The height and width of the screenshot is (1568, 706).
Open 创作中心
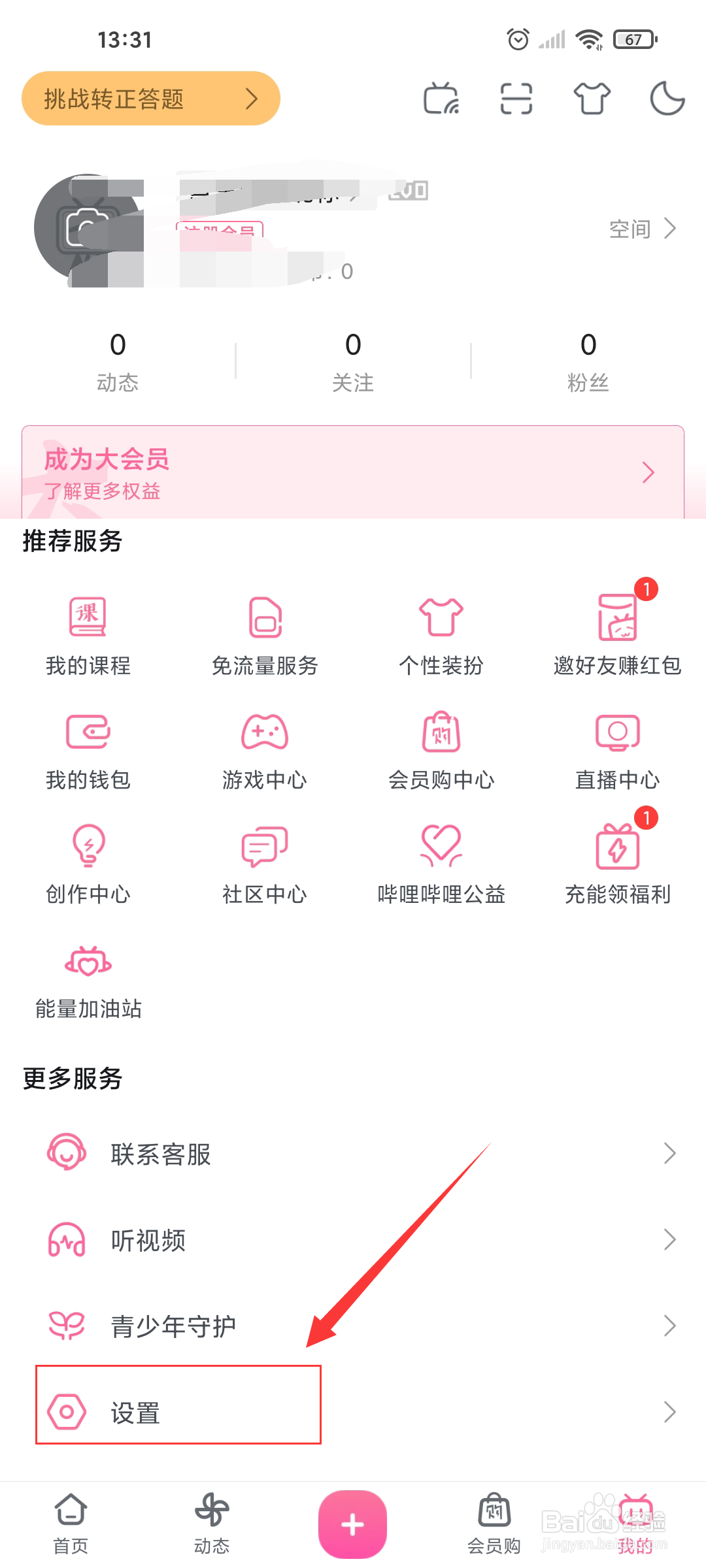(87, 846)
